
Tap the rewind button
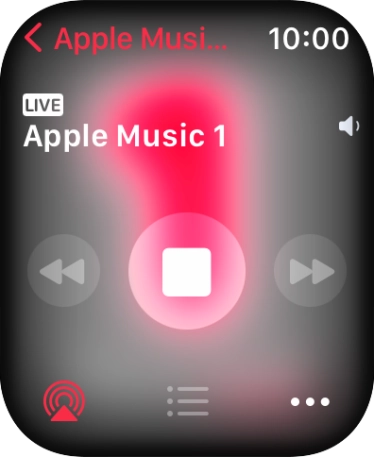63,271
